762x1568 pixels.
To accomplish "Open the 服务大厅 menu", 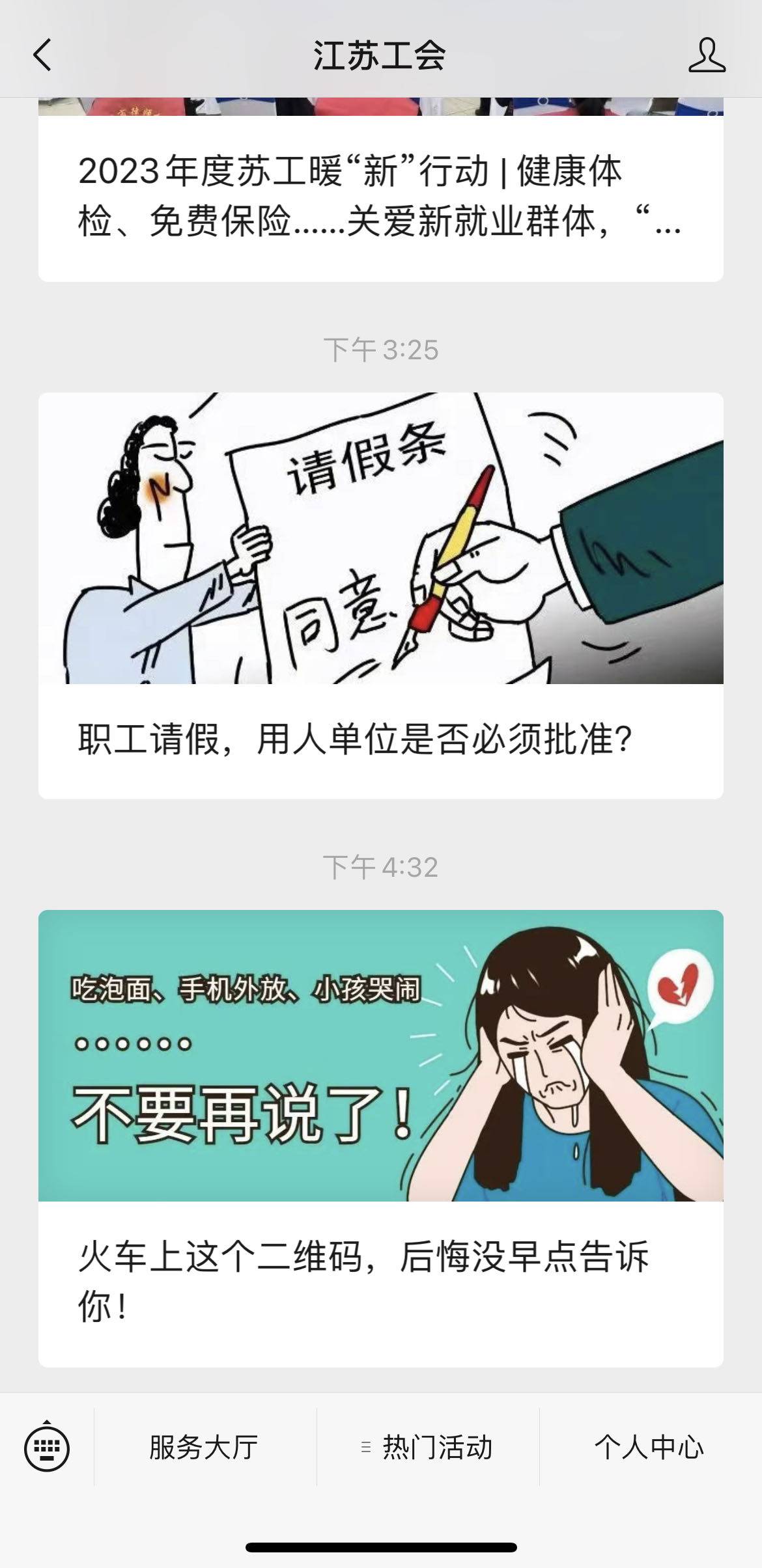I will click(205, 1448).
